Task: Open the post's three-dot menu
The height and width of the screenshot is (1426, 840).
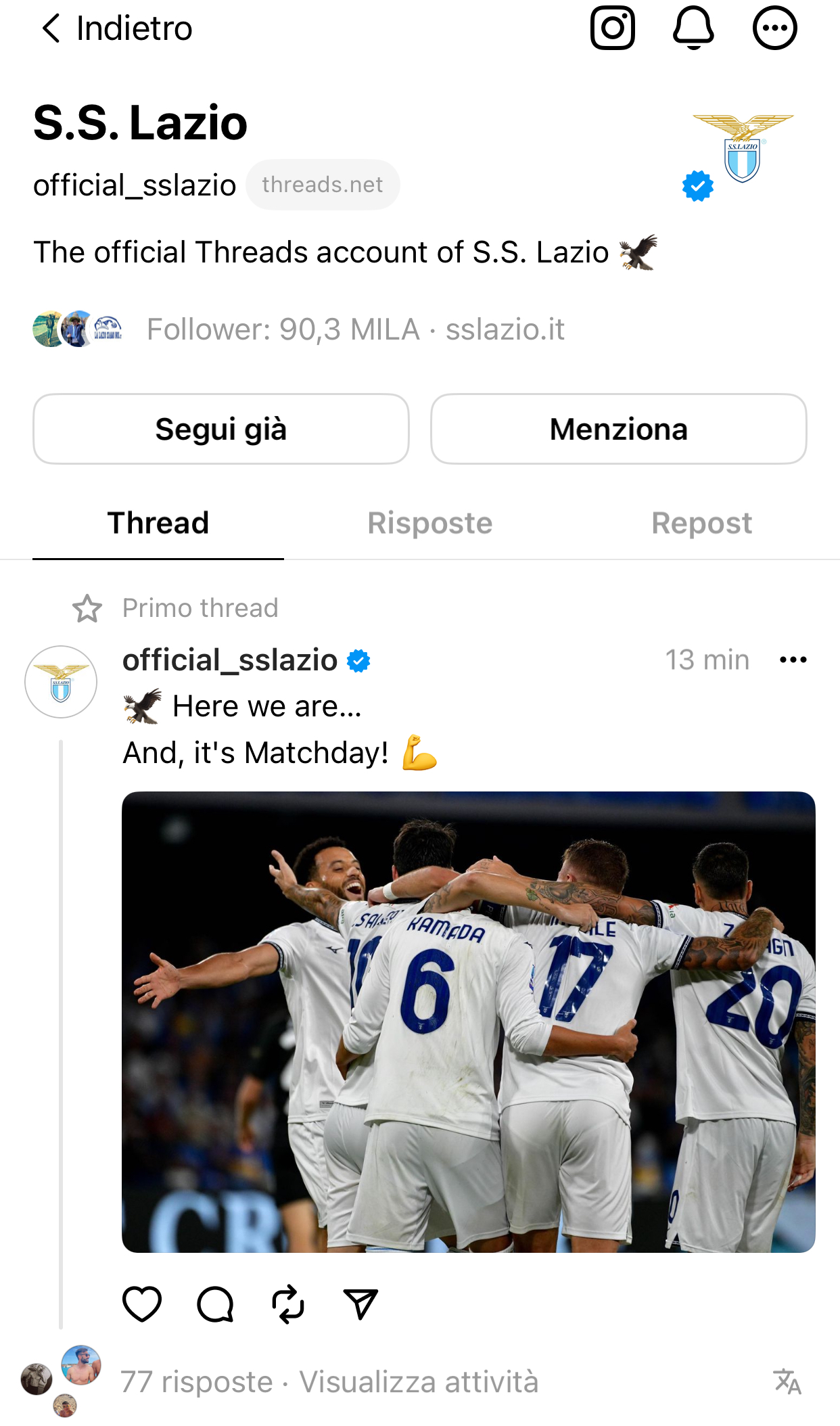Action: tap(793, 660)
